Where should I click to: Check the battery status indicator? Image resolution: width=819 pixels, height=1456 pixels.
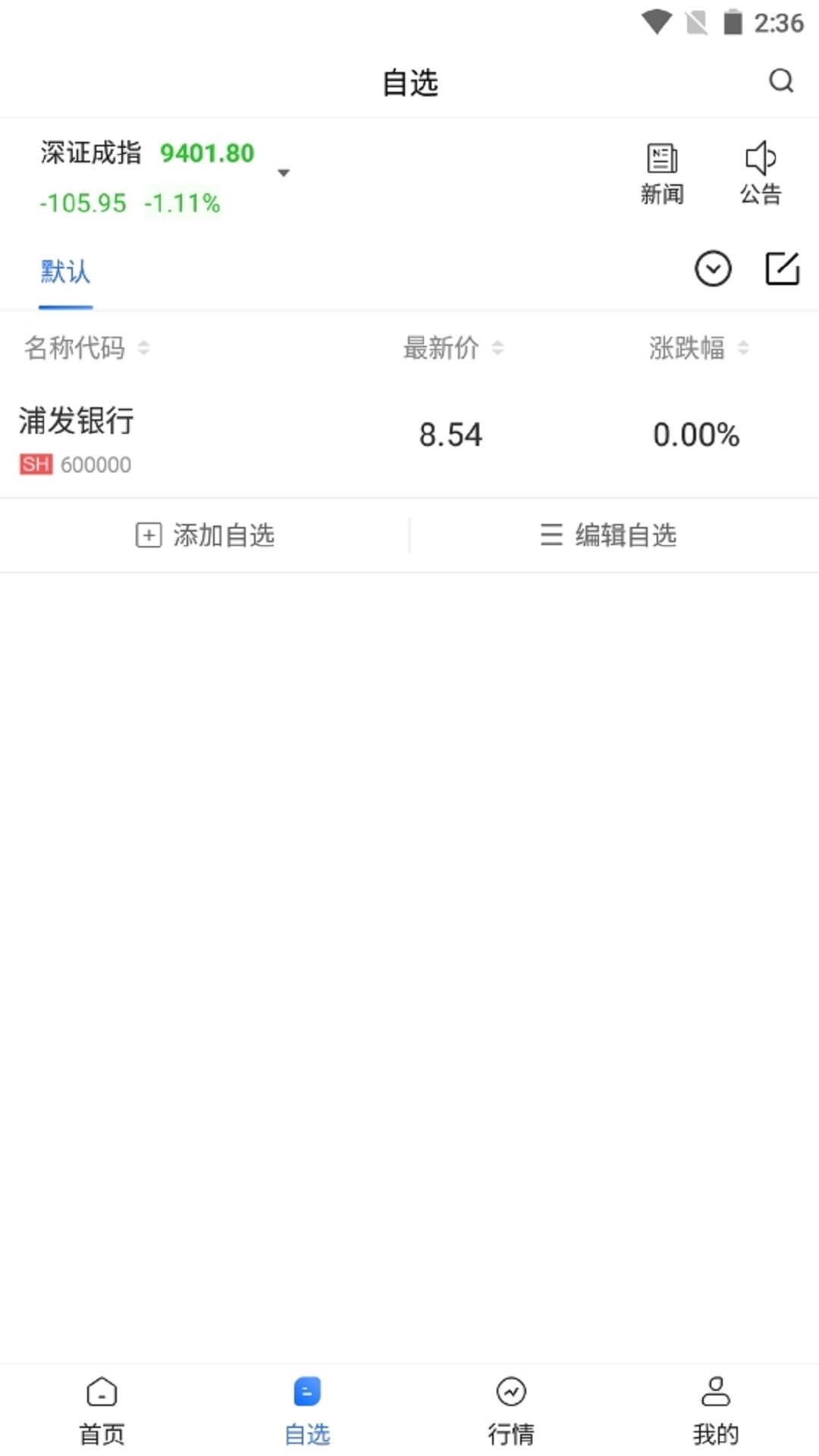(733, 23)
